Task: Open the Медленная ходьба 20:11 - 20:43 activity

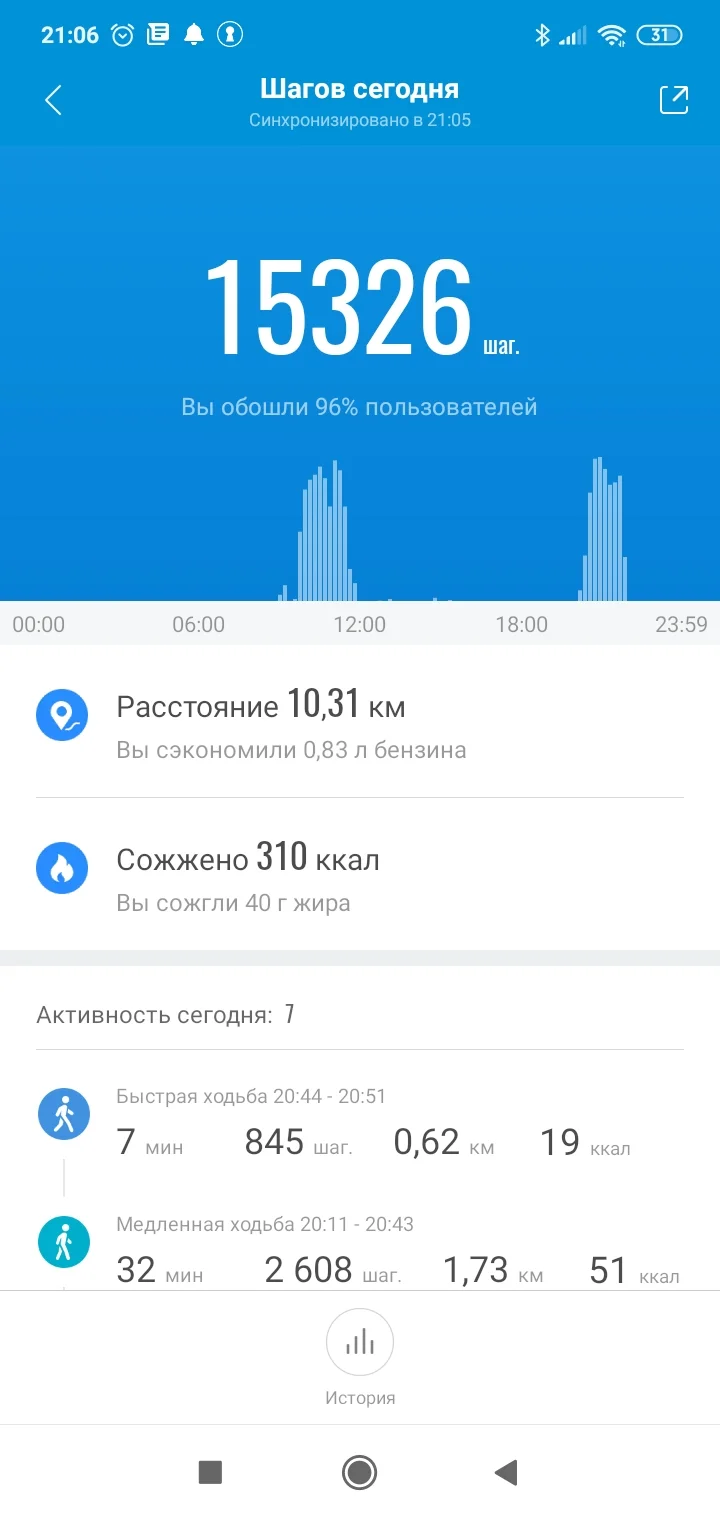Action: [x=360, y=1252]
